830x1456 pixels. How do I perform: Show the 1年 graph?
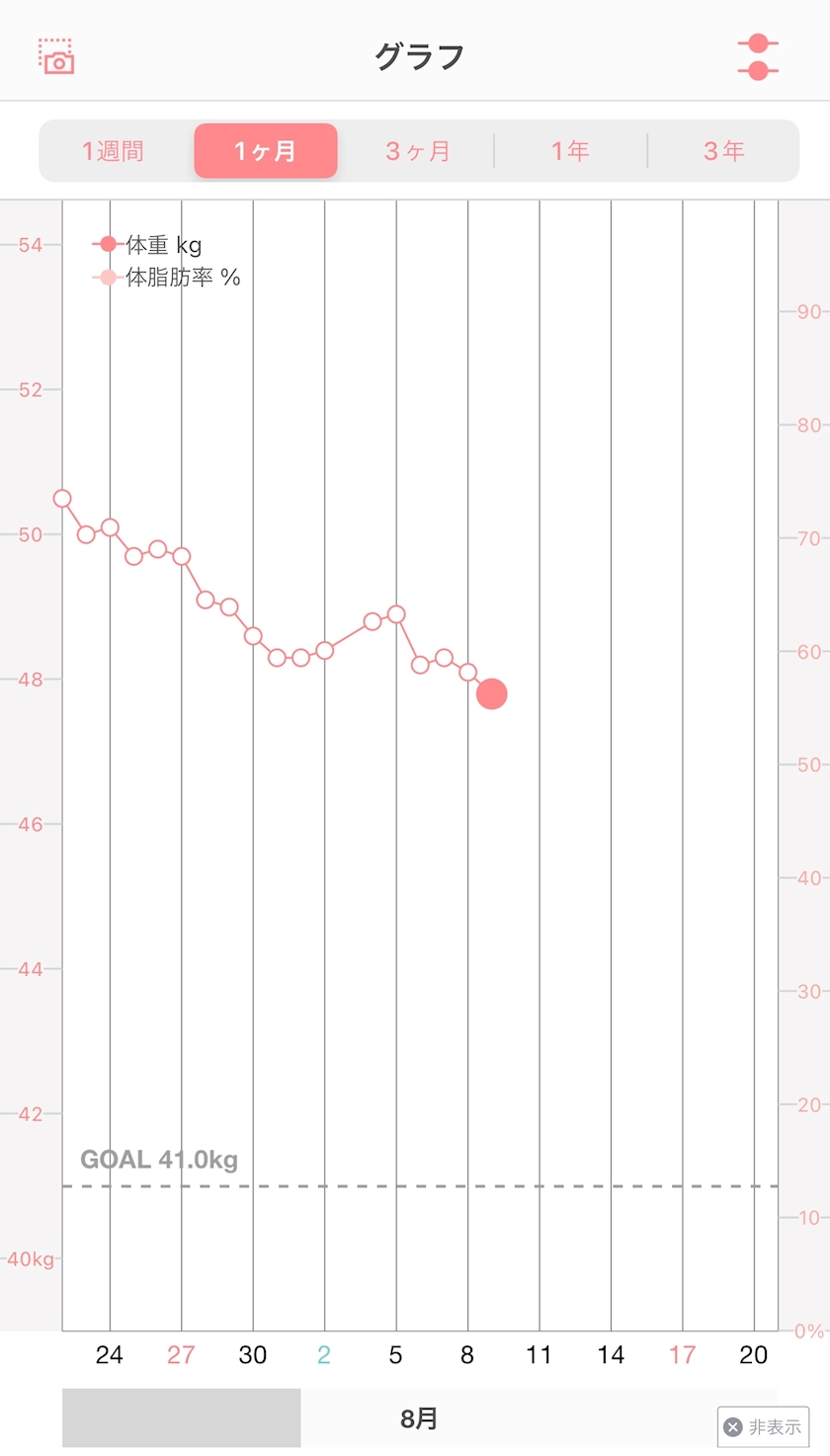(570, 151)
